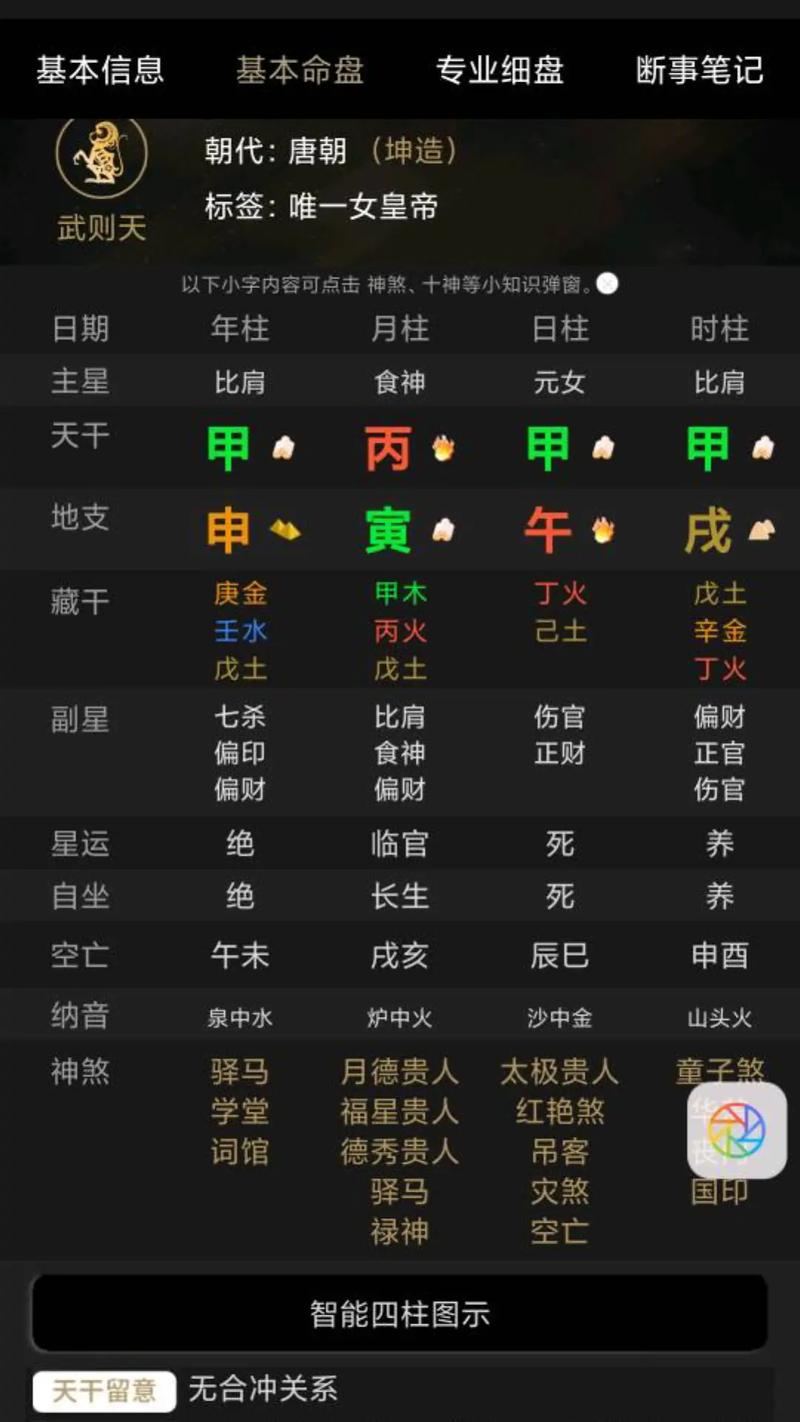Dismiss the small-text hint banner
Viewport: 800px width, 1422px height.
(608, 284)
